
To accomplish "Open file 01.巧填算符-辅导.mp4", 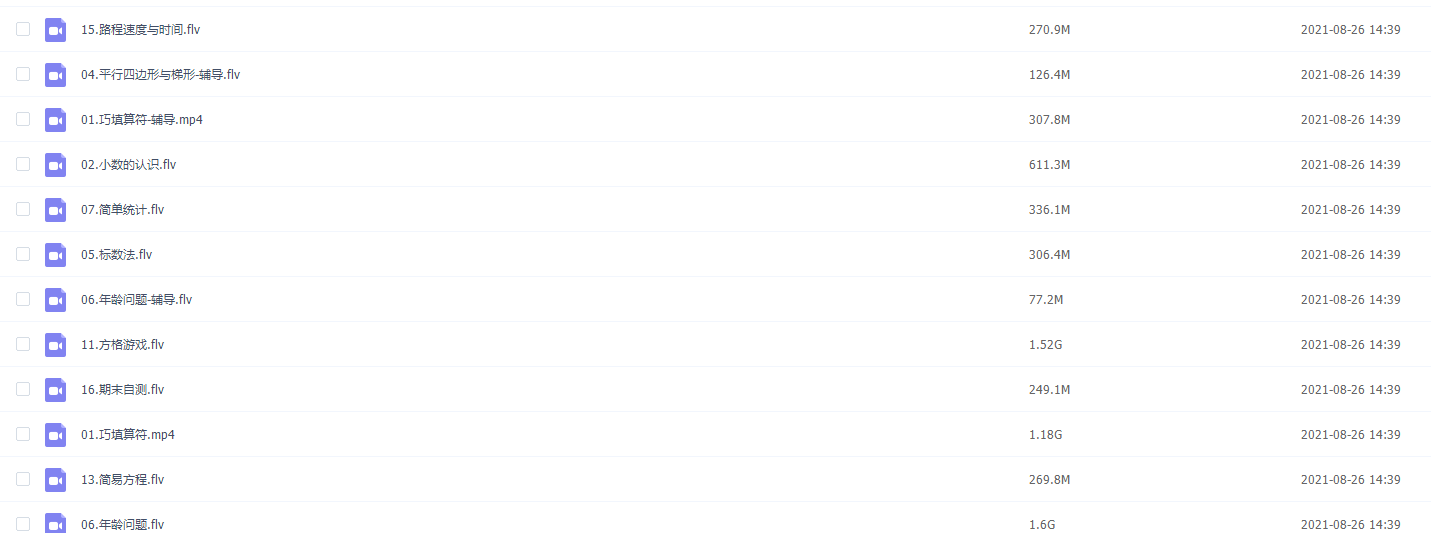I will tap(142, 120).
